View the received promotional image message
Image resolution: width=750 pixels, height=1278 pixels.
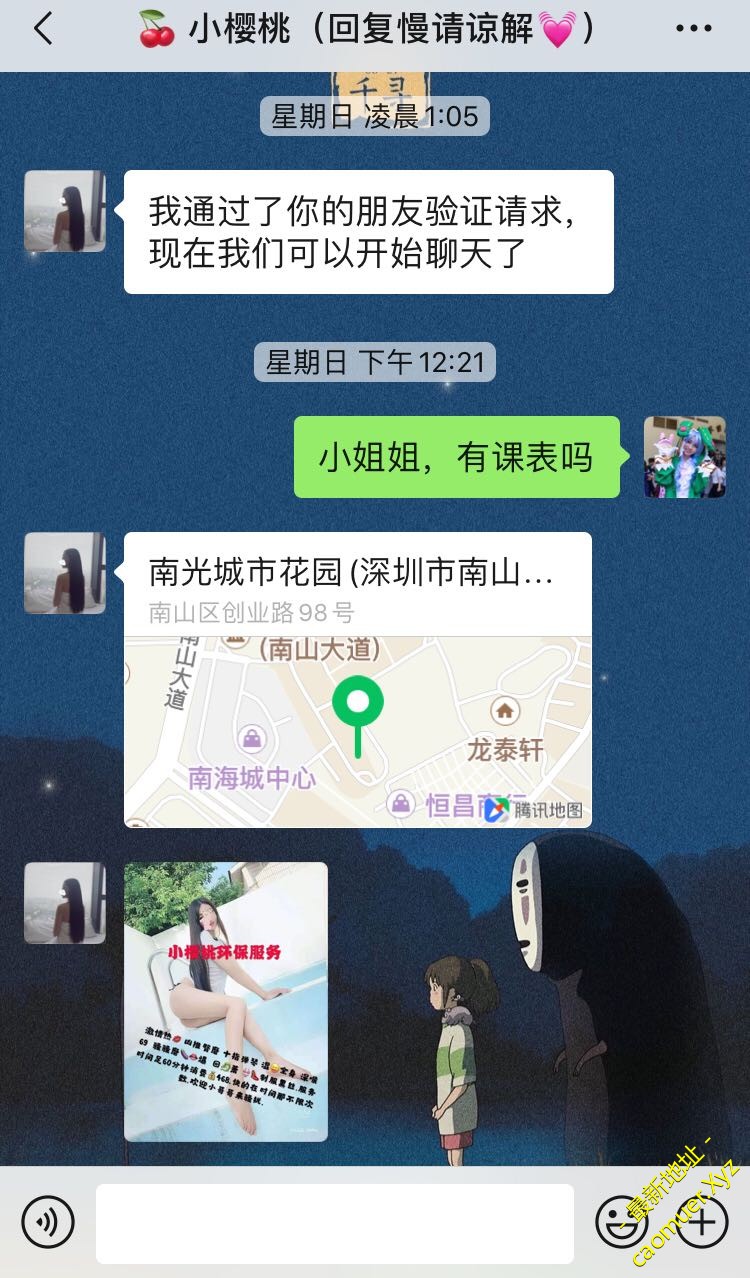pos(226,1001)
